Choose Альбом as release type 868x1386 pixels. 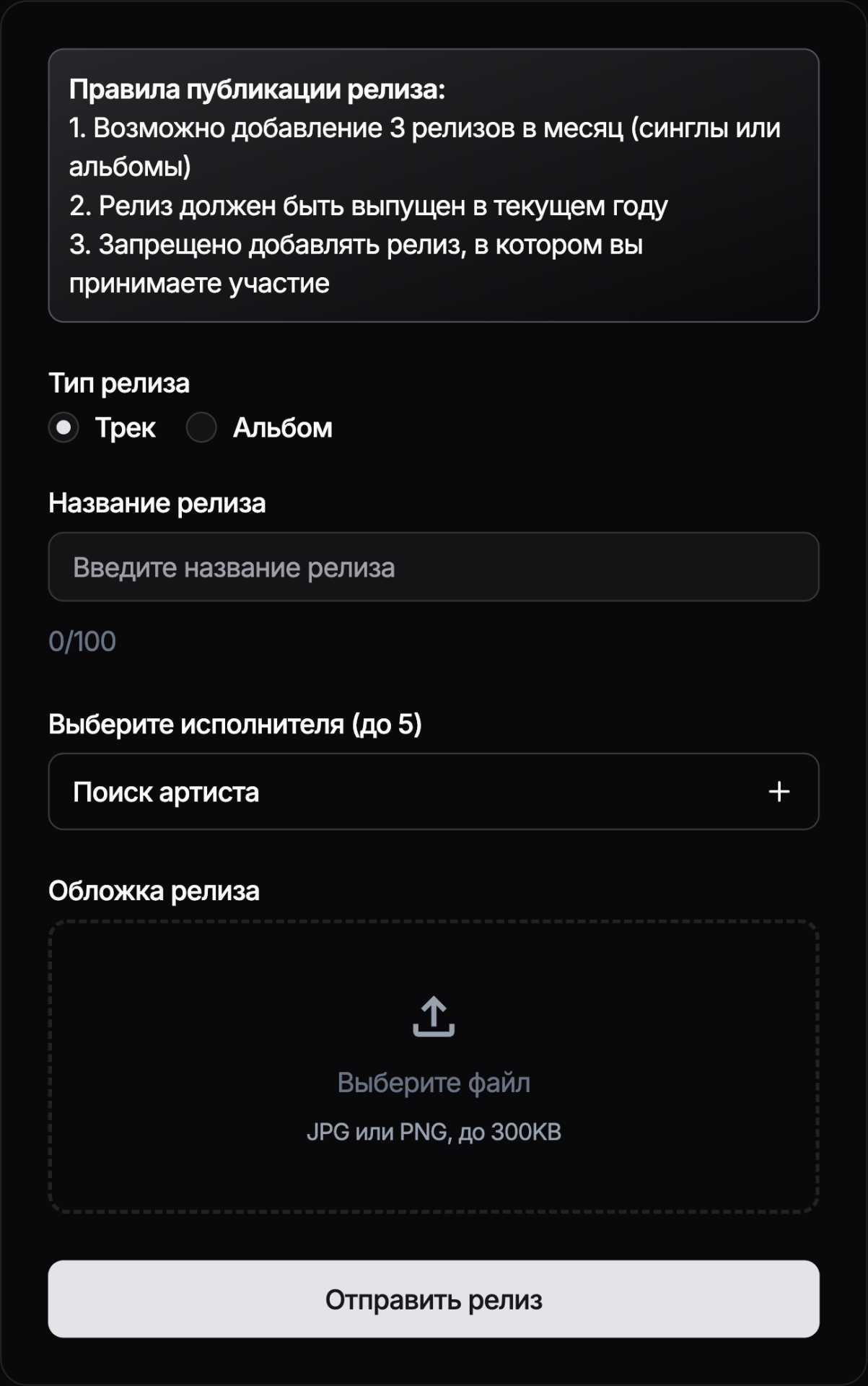(201, 427)
